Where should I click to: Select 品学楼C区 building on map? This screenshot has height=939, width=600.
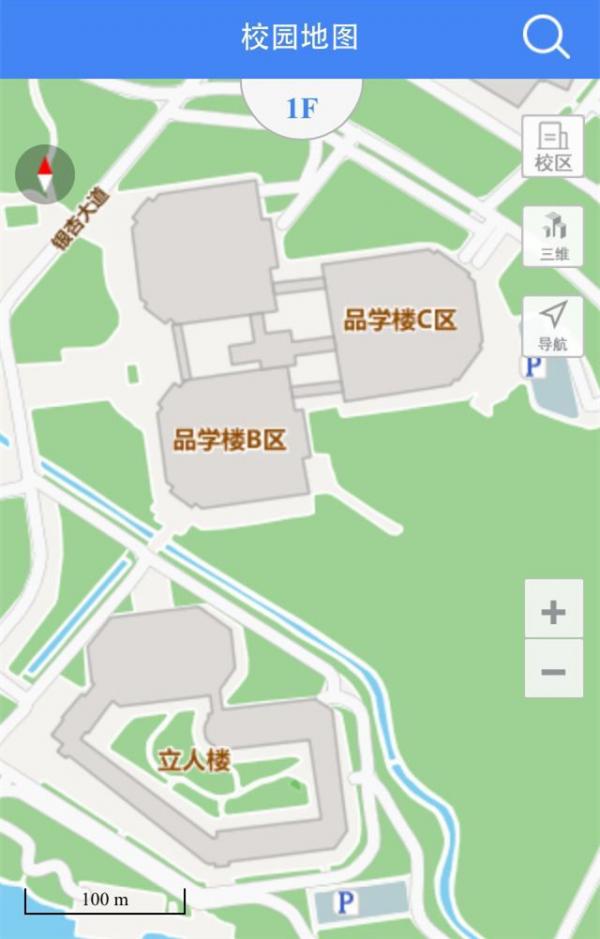pos(400,320)
